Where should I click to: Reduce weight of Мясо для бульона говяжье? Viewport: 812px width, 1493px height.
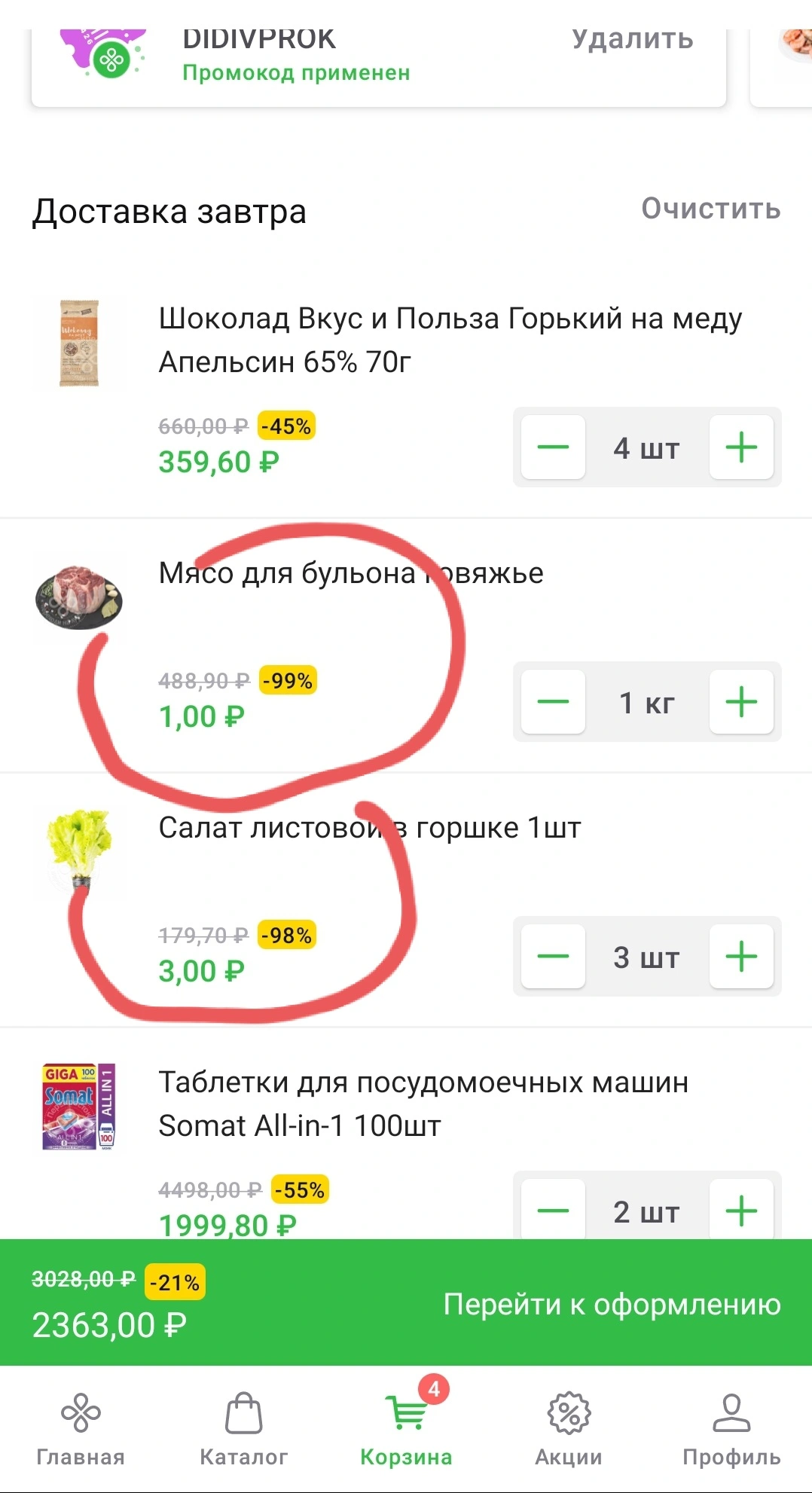point(553,701)
